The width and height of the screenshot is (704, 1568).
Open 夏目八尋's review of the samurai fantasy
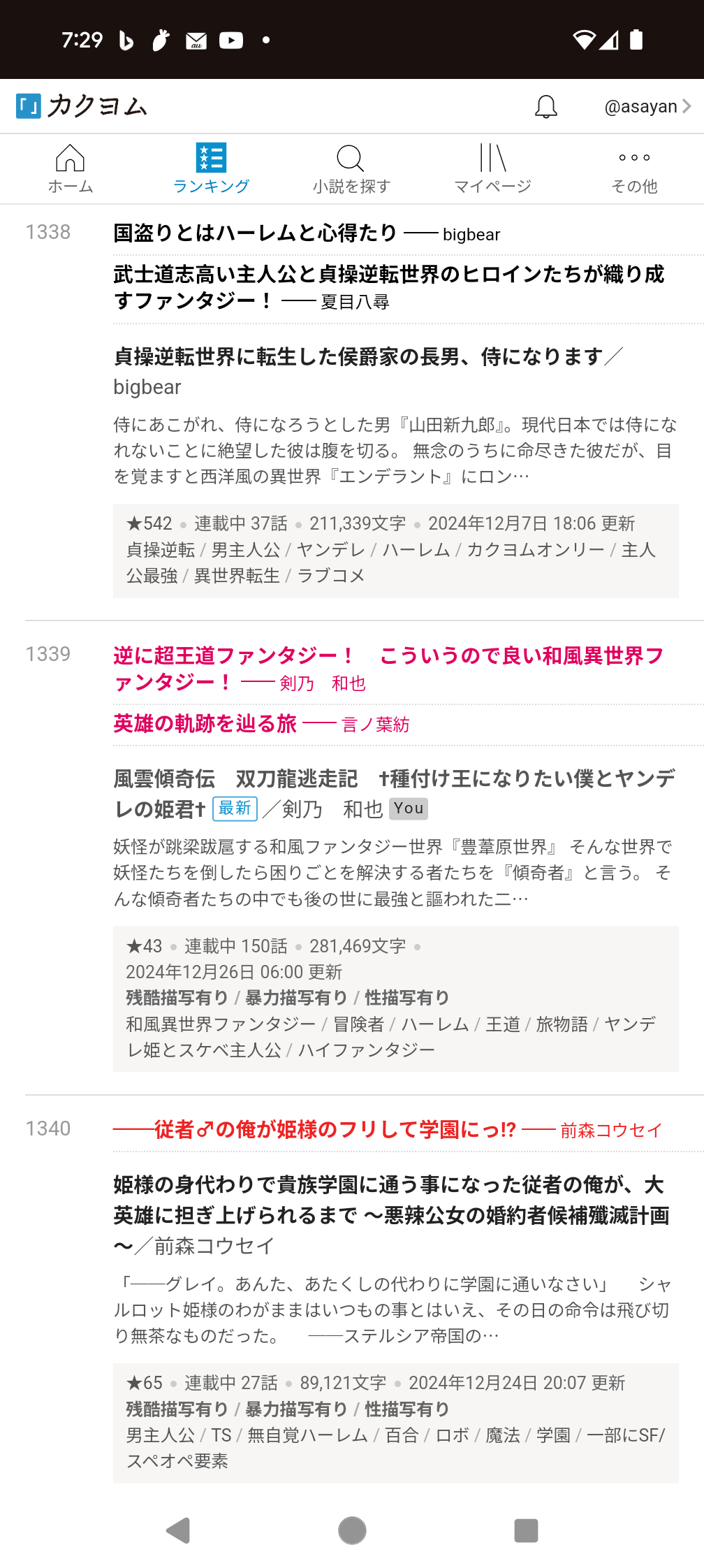tap(388, 287)
